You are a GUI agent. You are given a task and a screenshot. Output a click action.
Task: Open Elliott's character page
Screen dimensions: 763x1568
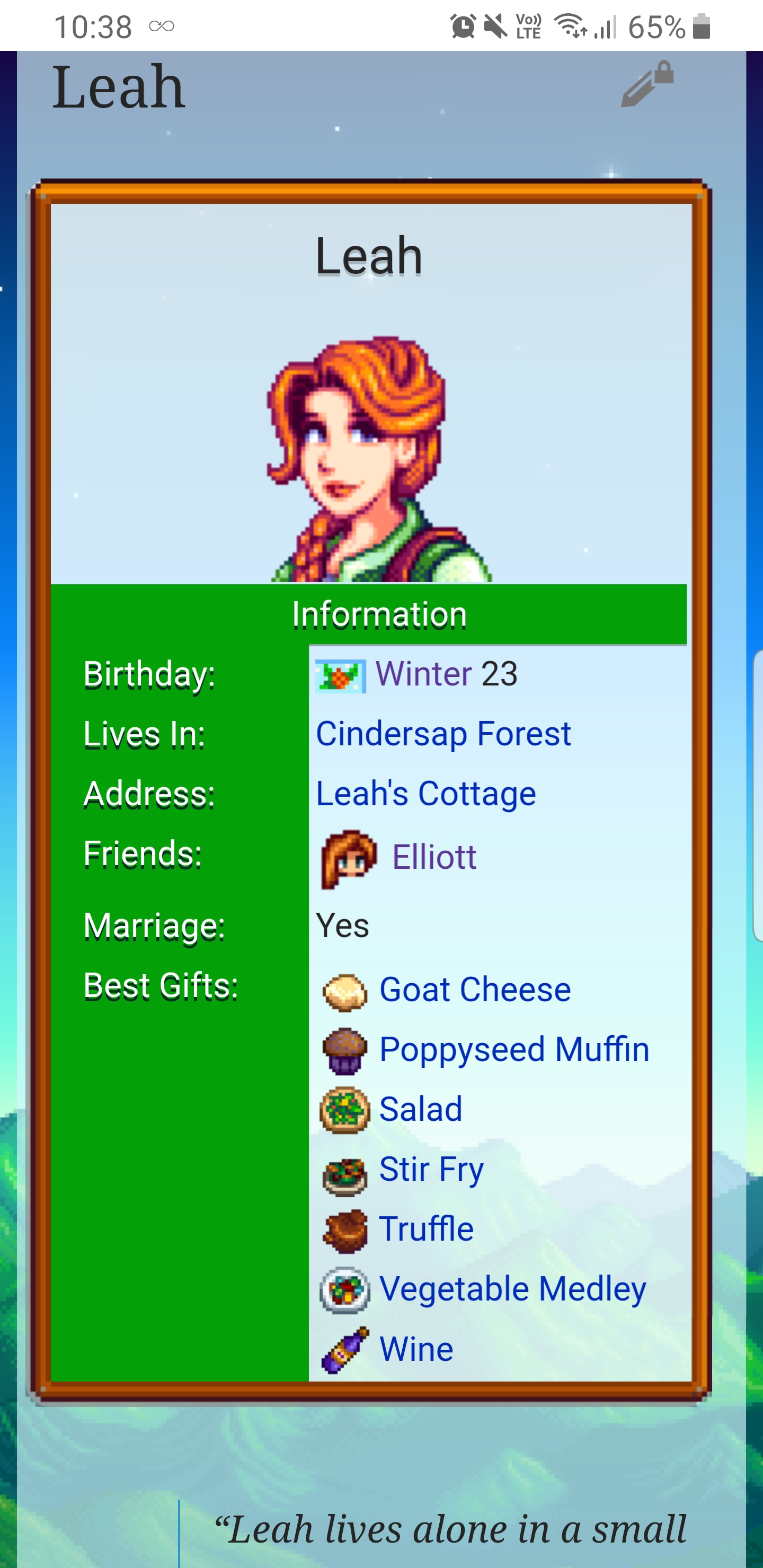pyautogui.click(x=433, y=857)
